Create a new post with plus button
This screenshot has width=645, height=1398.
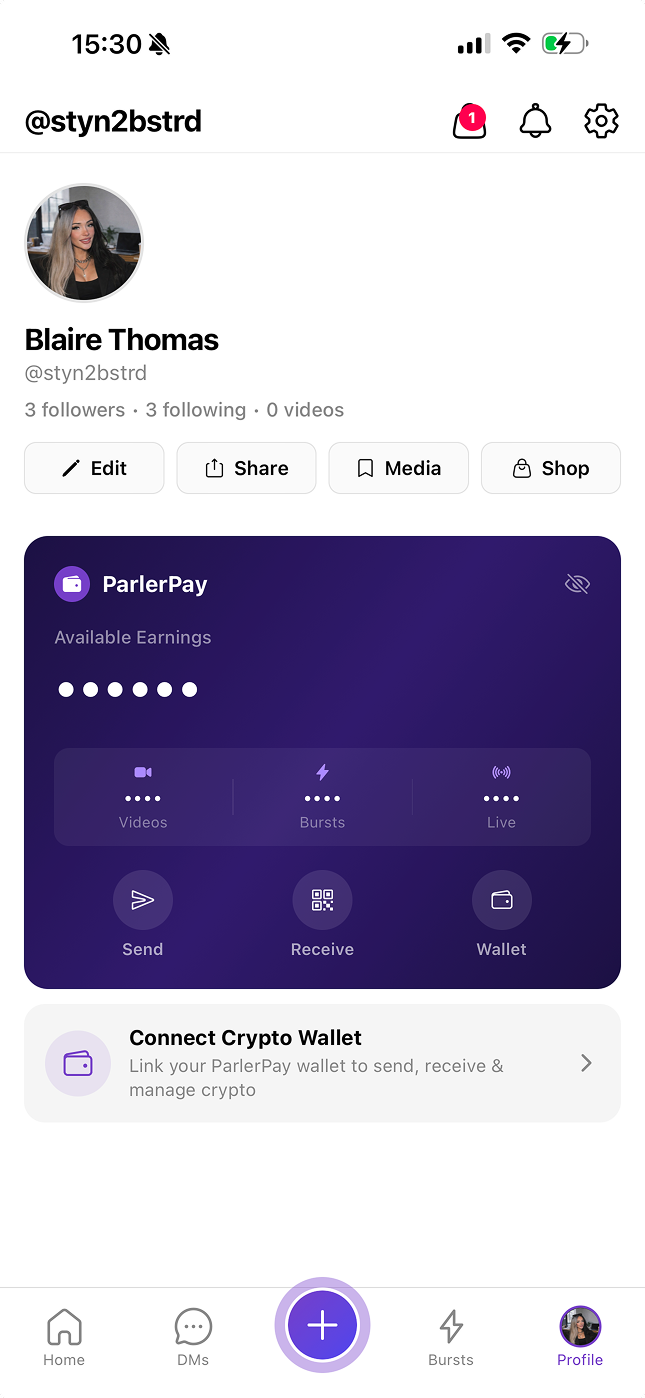[322, 1326]
